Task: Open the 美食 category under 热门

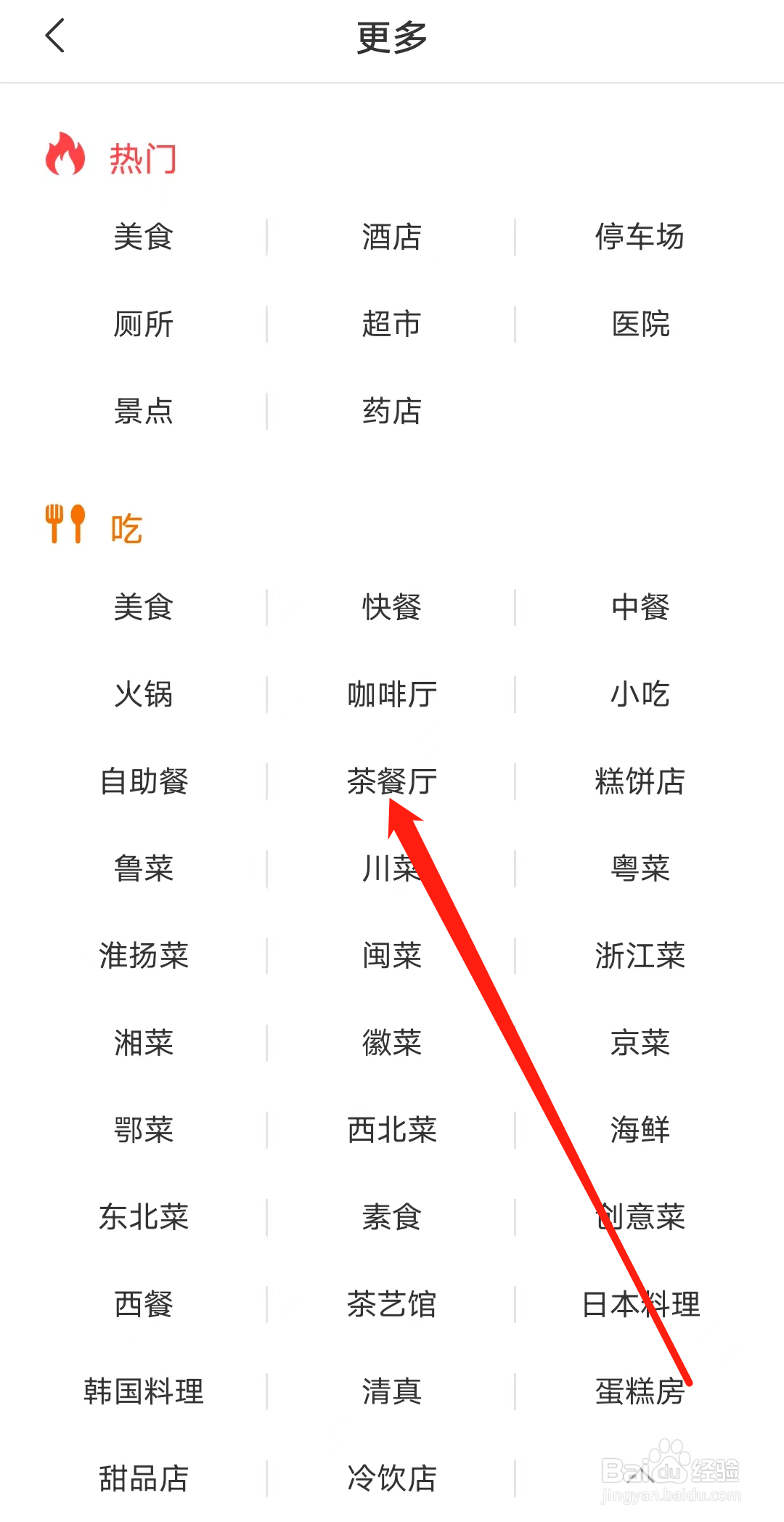Action: 142,237
